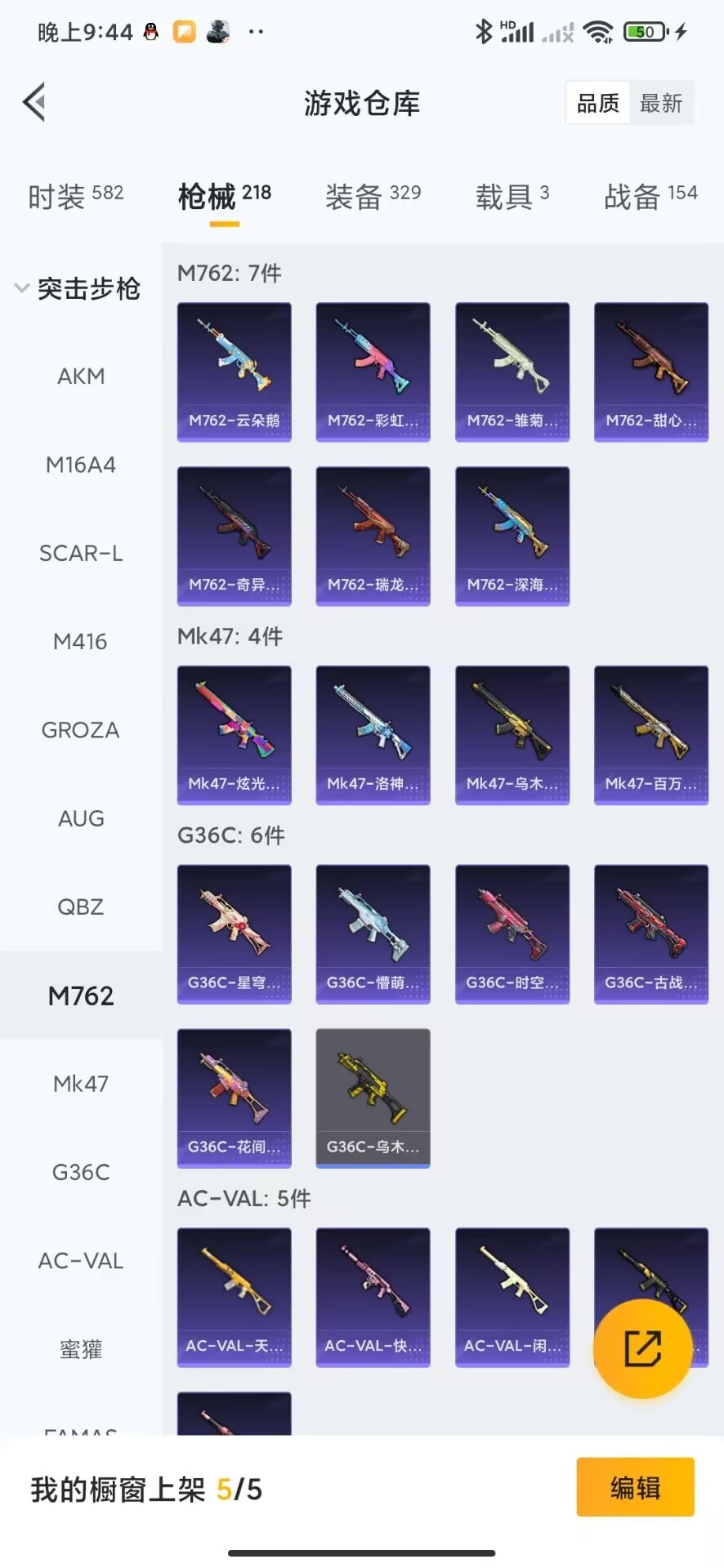The image size is (724, 1568).
Task: View the M762-瑞龙 skin tile
Action: 373,537
